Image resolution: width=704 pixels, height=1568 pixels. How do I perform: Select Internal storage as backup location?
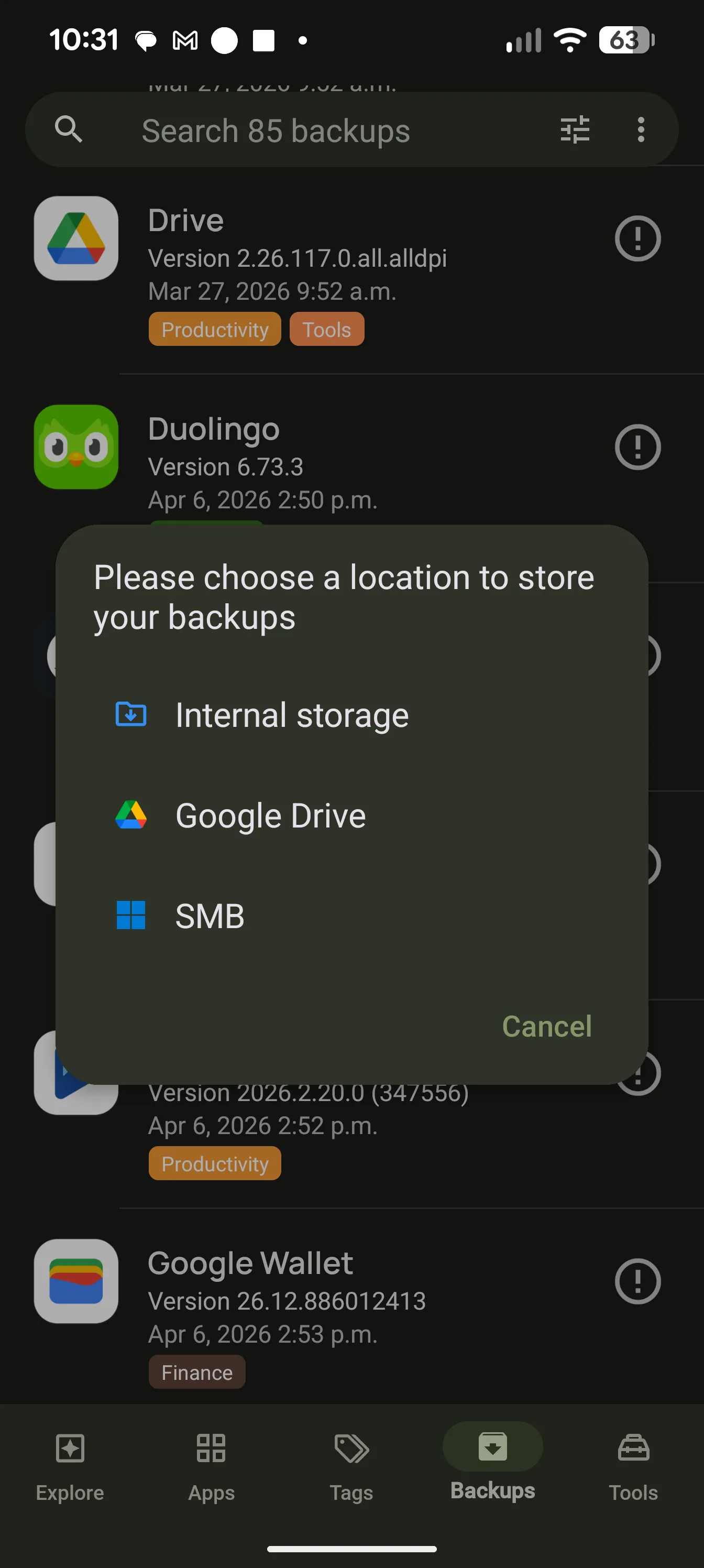(x=291, y=715)
